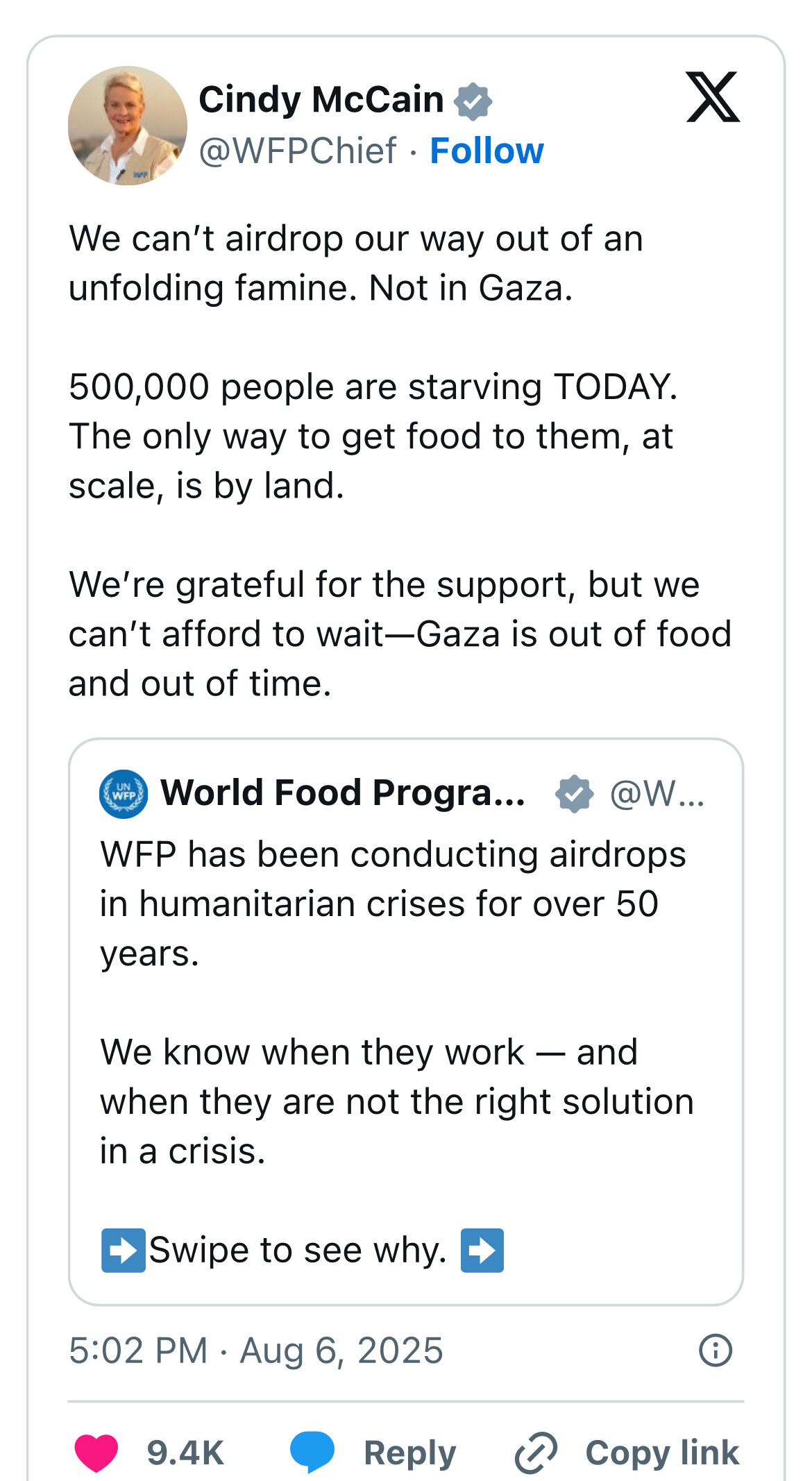Open the 5:02 PM Aug 6, 2025 timestamp
This screenshot has height=1481, width=812.
[x=255, y=1351]
